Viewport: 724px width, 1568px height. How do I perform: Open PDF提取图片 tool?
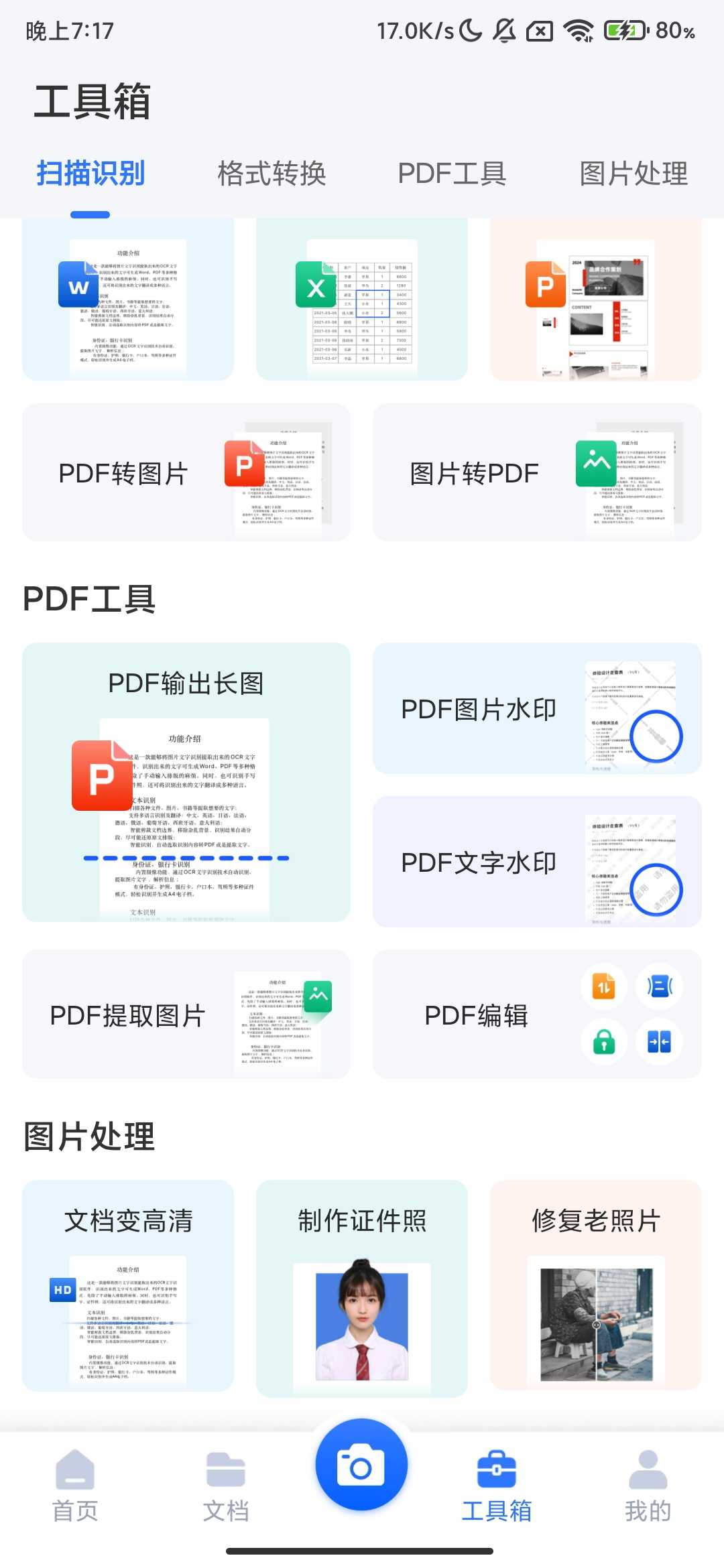point(186,1015)
